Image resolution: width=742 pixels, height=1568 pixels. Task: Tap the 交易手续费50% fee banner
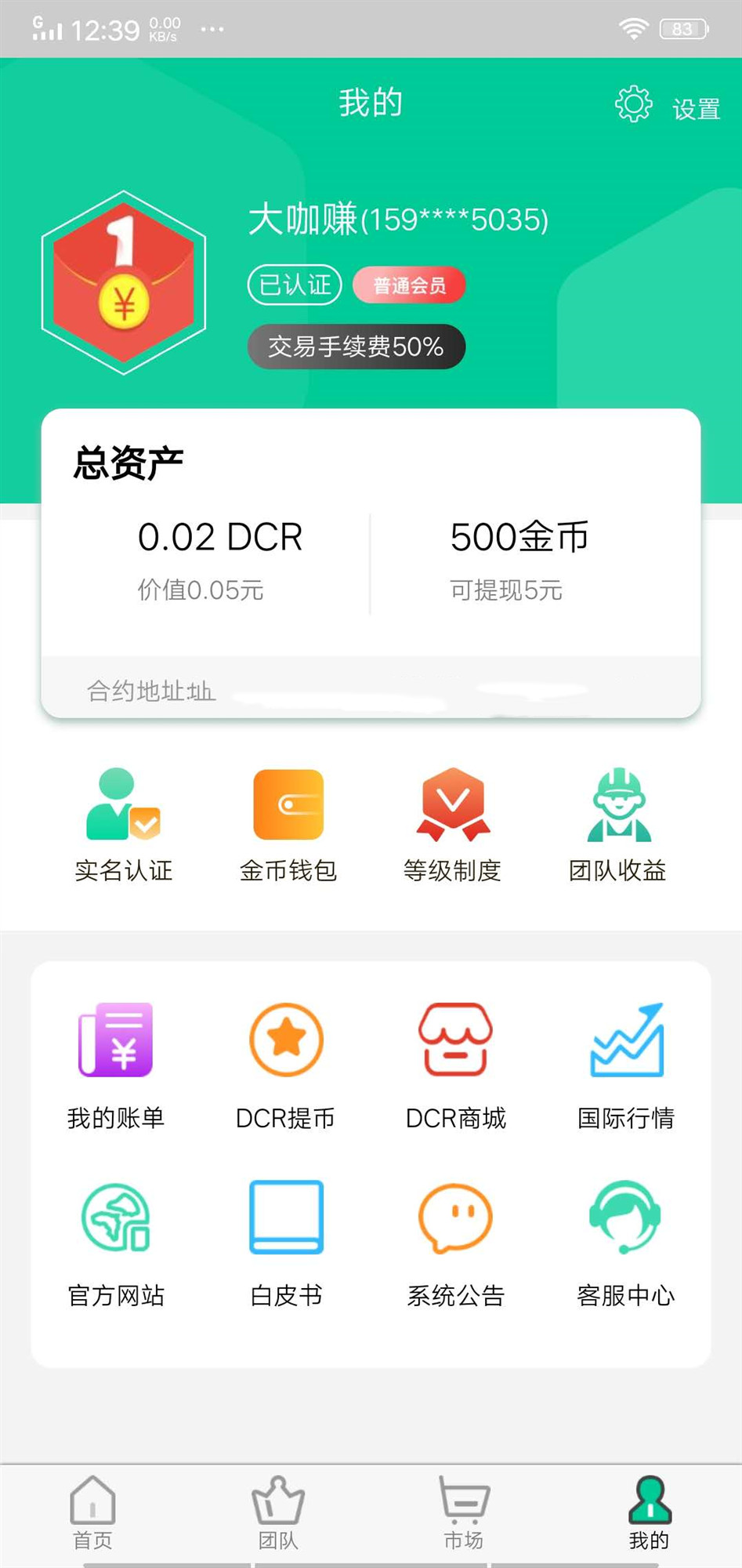tap(356, 346)
